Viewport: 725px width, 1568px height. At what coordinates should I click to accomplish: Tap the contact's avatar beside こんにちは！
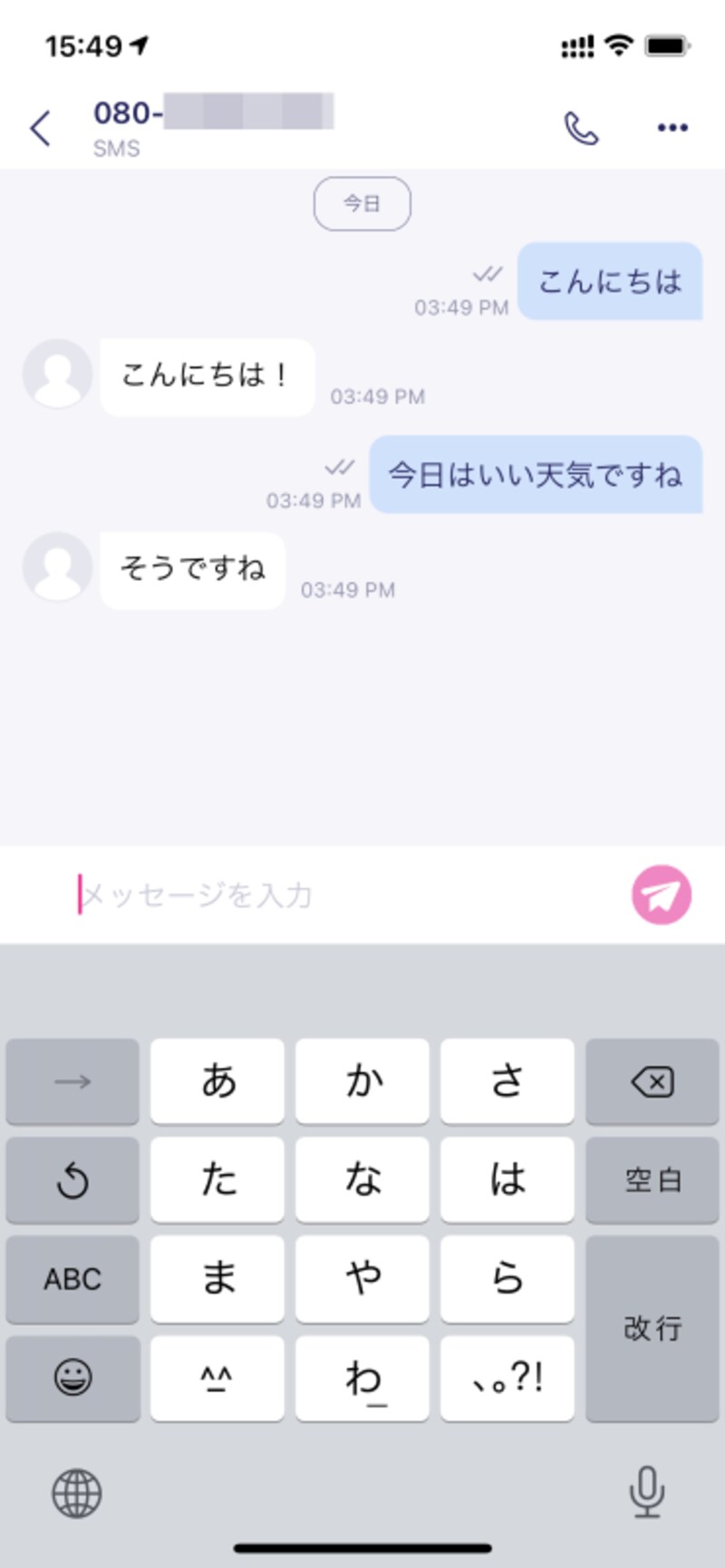(56, 375)
